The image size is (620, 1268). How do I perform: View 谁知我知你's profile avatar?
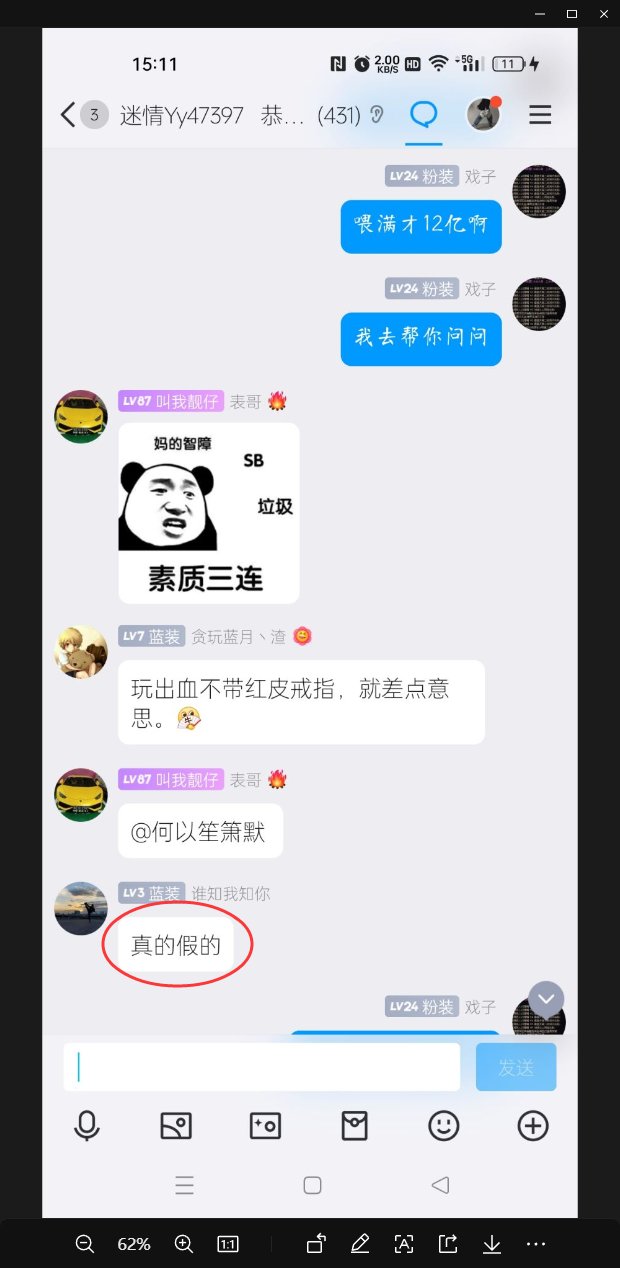point(80,908)
